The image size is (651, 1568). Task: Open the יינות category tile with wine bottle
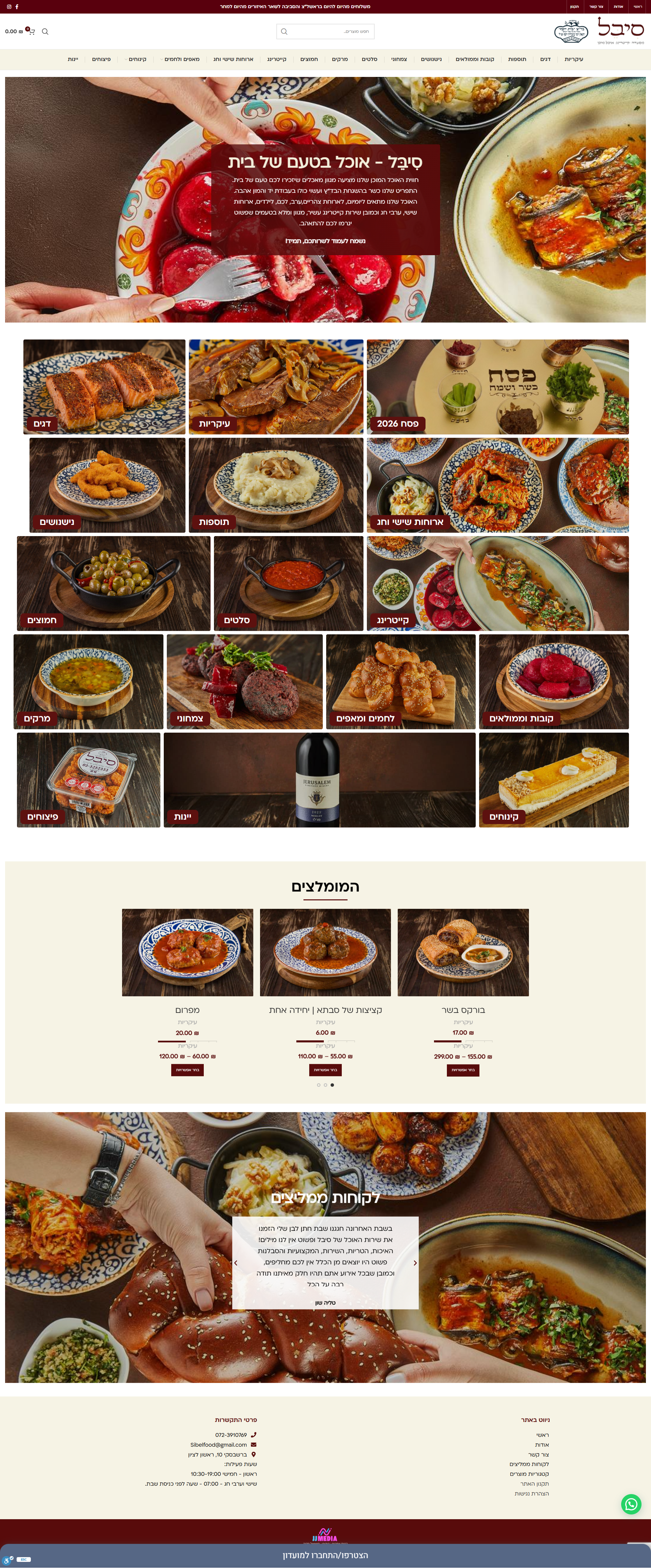click(319, 779)
